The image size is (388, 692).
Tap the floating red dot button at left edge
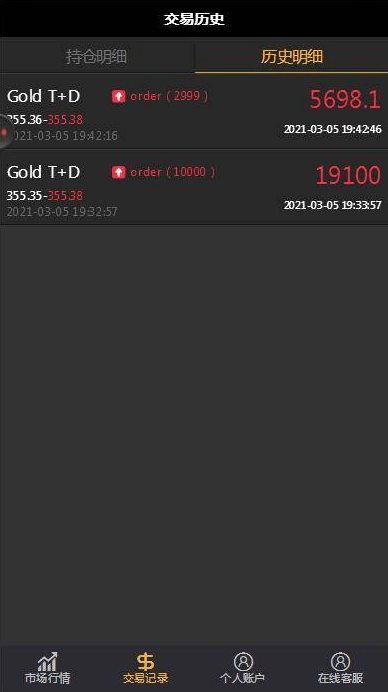point(4,132)
